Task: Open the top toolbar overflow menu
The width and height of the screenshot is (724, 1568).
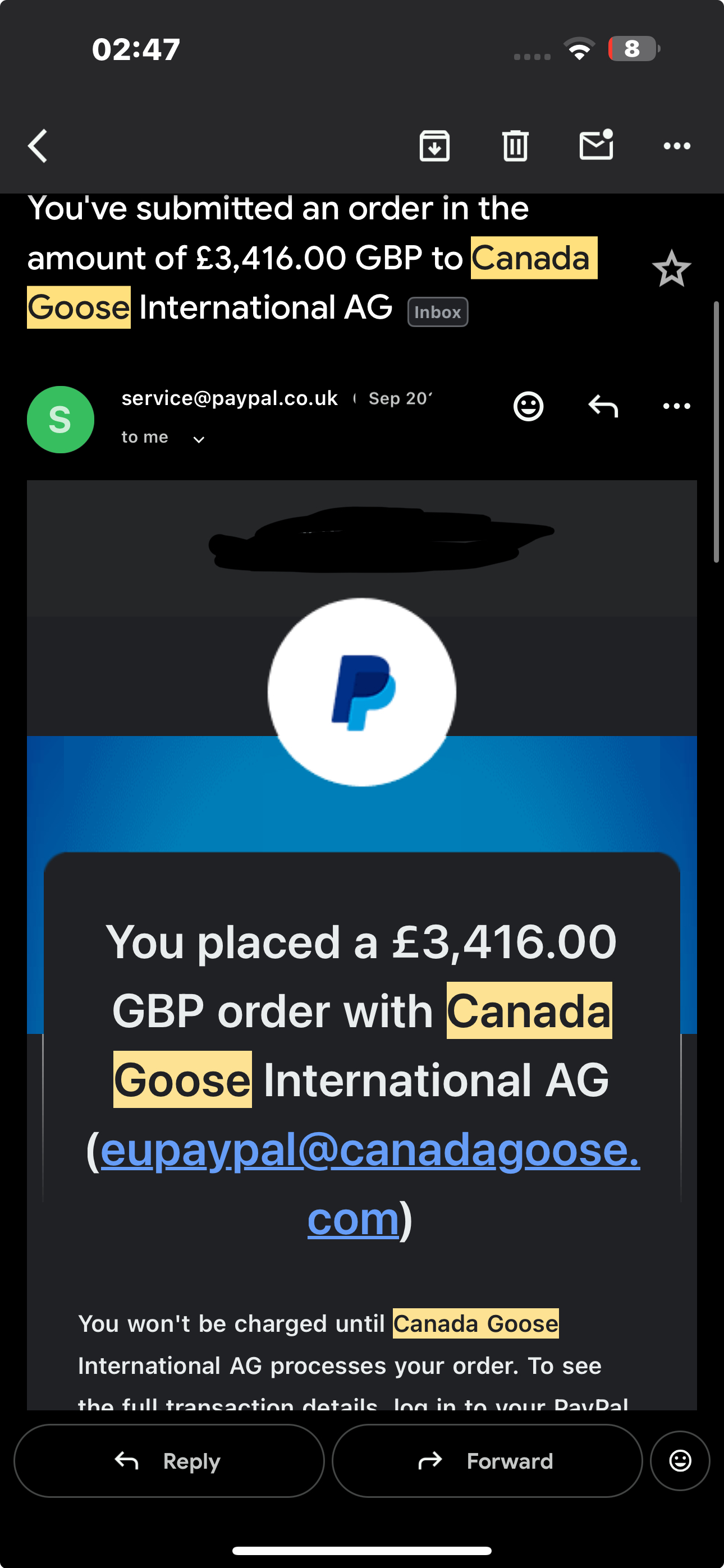Action: pyautogui.click(x=676, y=146)
